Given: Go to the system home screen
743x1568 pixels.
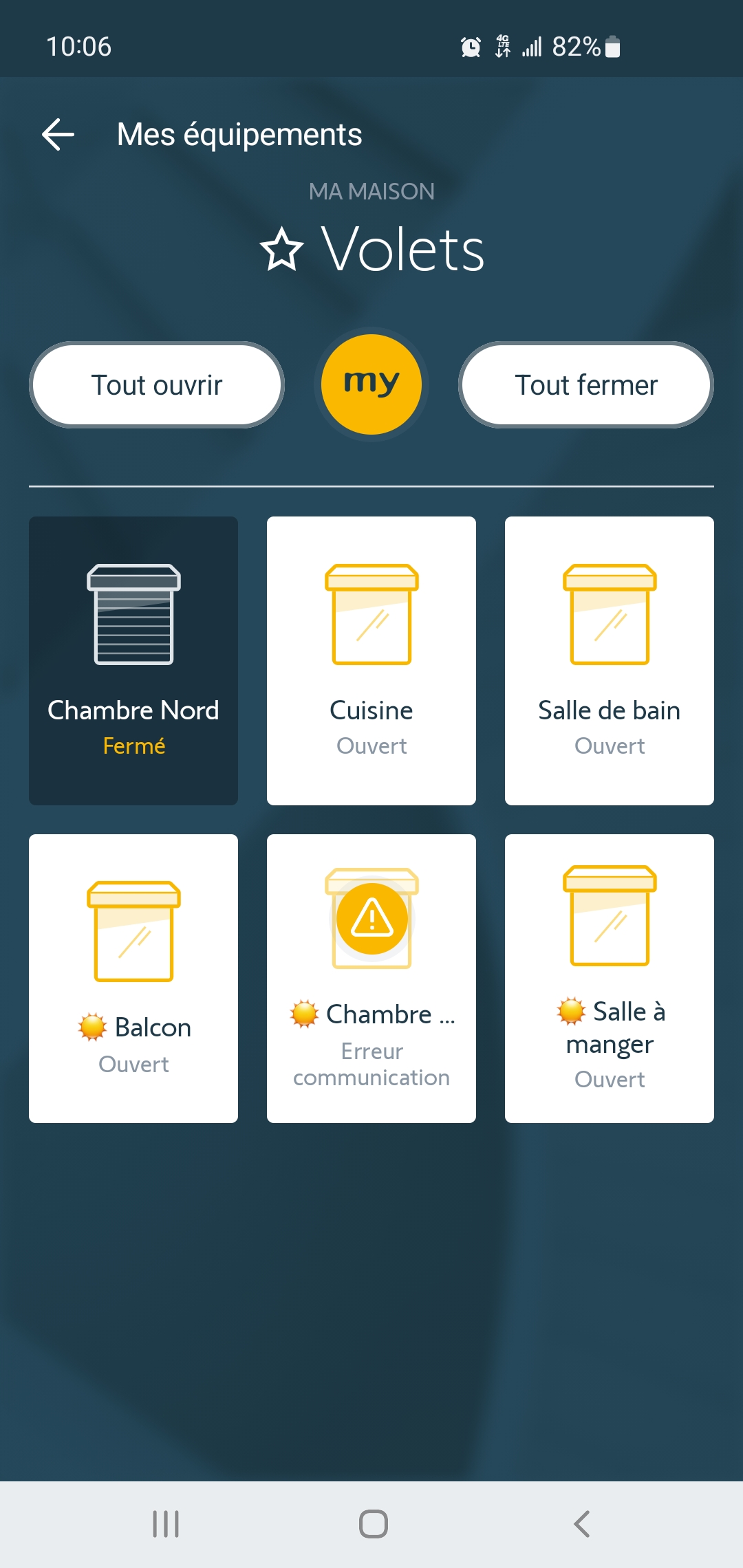Looking at the screenshot, I should tap(373, 1524).
